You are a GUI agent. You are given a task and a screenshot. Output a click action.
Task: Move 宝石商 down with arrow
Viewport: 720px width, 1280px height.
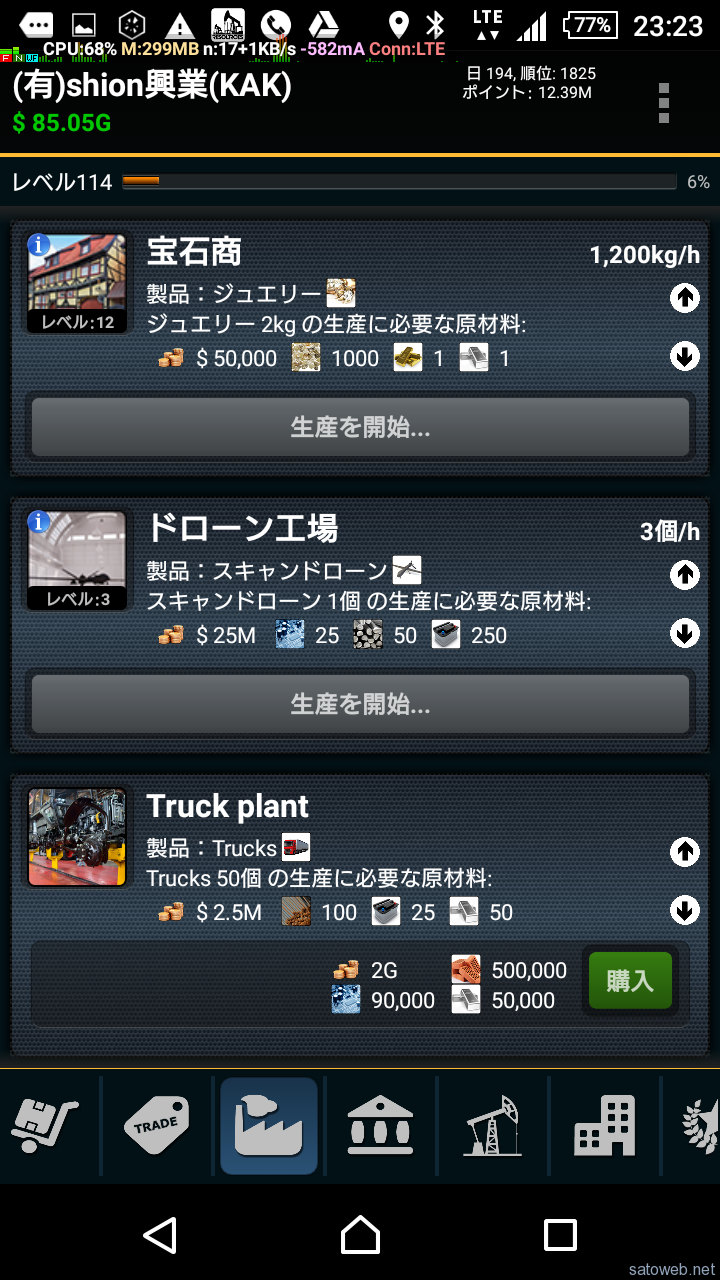click(685, 356)
